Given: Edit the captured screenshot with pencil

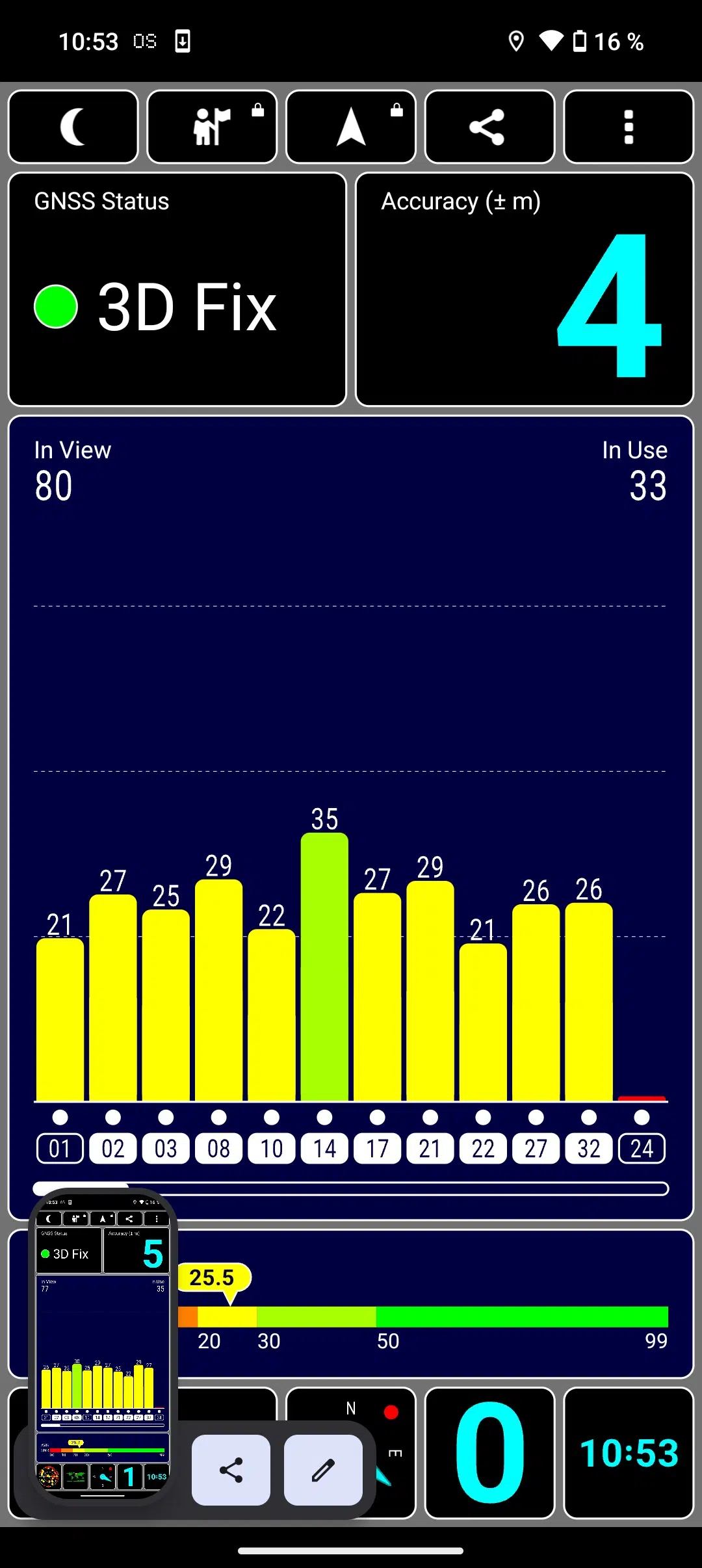Looking at the screenshot, I should pyautogui.click(x=323, y=1470).
